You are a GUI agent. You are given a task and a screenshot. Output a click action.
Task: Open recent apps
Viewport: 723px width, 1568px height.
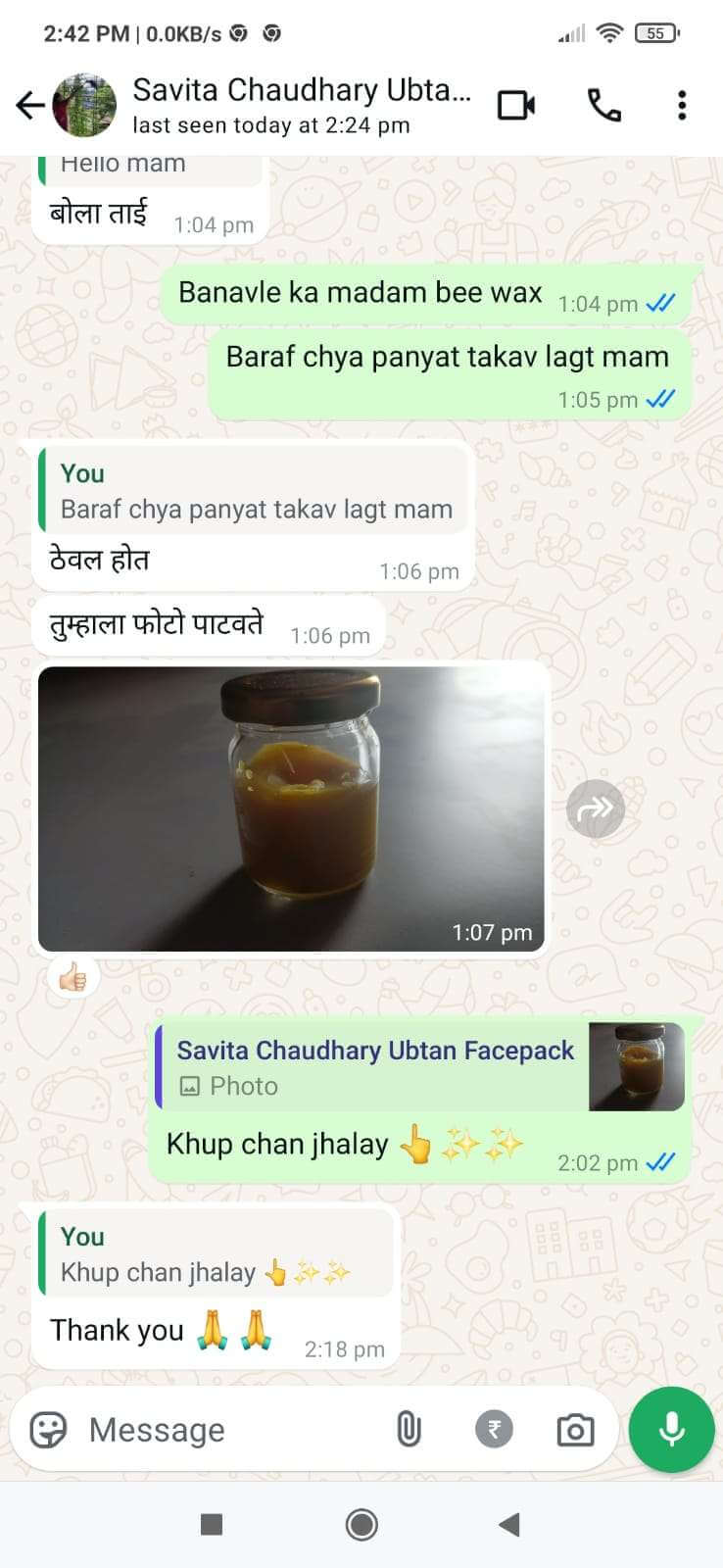pos(211,1525)
